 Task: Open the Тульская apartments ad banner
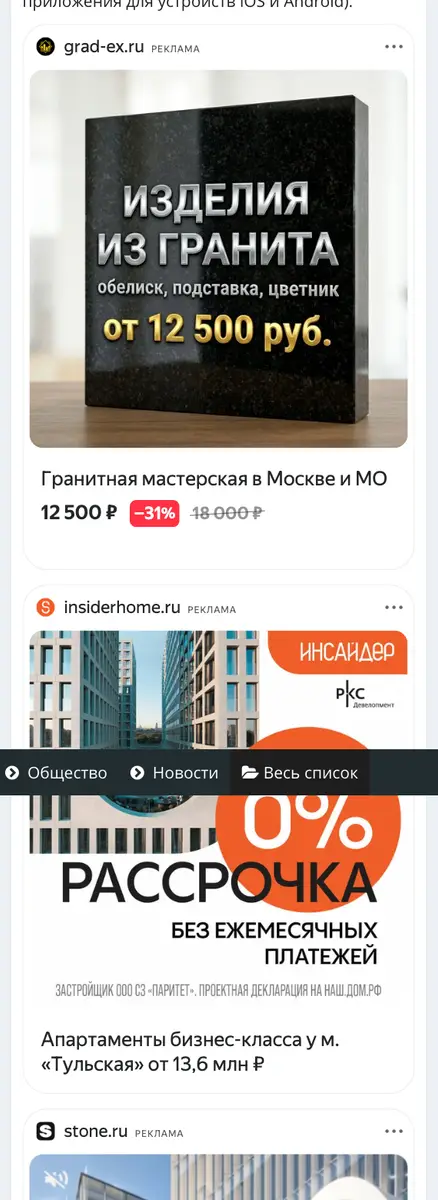tap(219, 818)
